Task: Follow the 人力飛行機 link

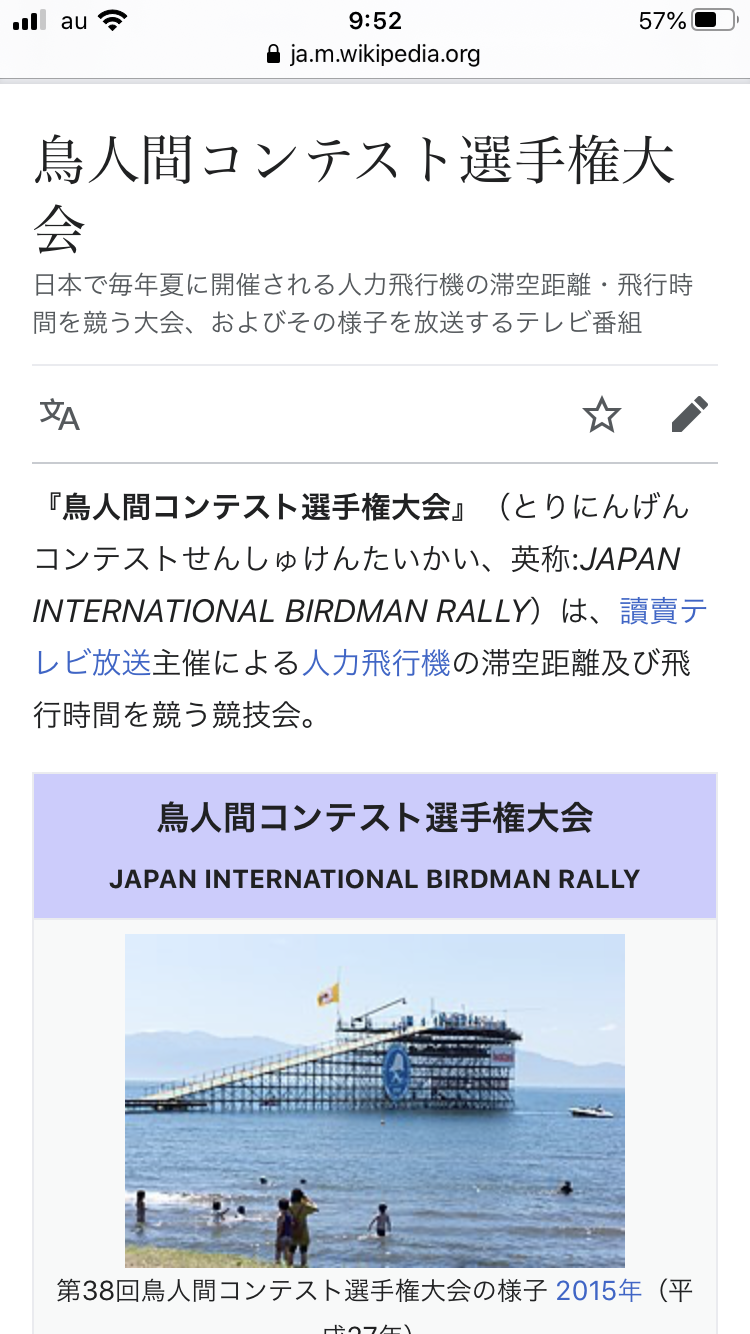Action: [377, 662]
